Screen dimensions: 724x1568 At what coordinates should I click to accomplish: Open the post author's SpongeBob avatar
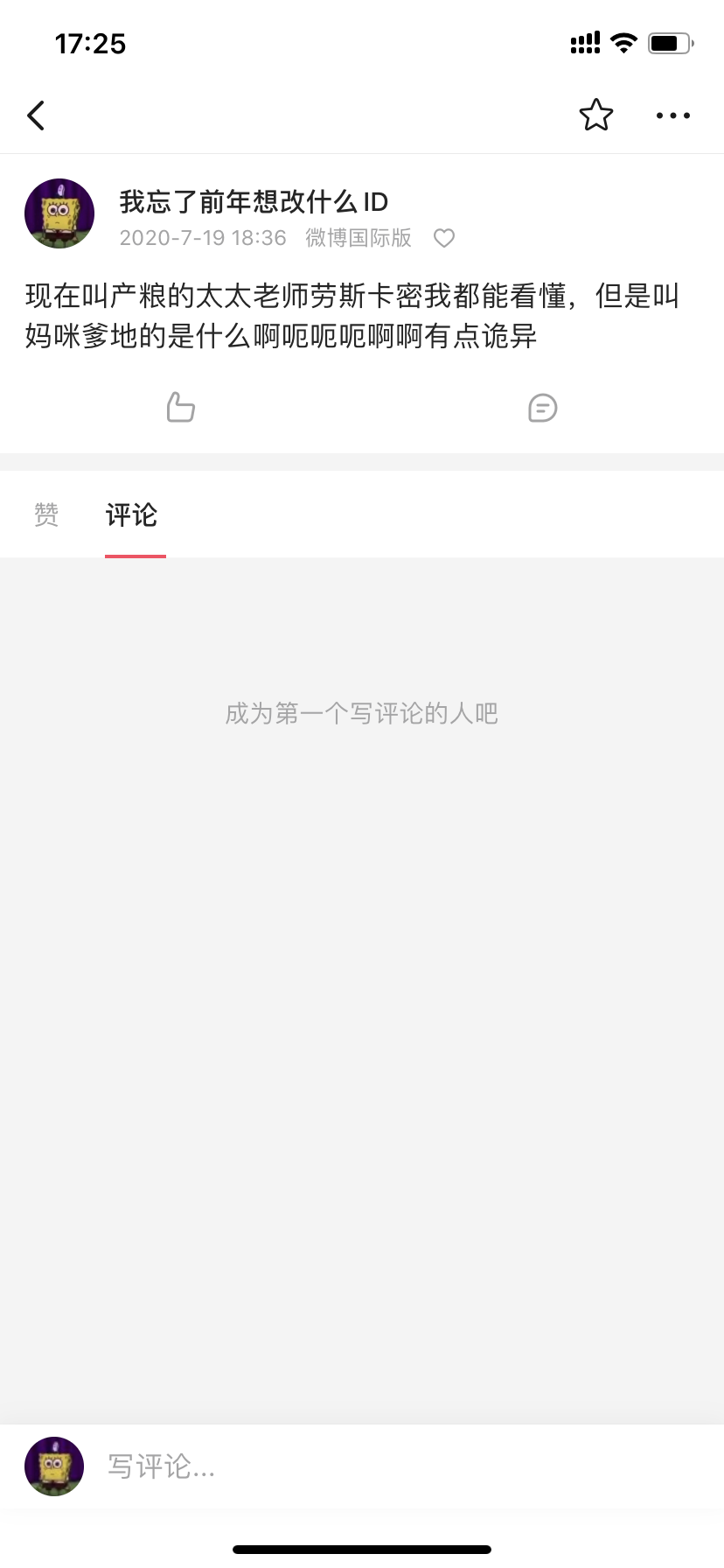[x=59, y=213]
